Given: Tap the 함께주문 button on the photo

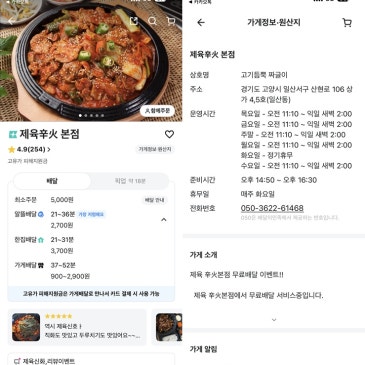Looking at the screenshot, I should point(158,111).
